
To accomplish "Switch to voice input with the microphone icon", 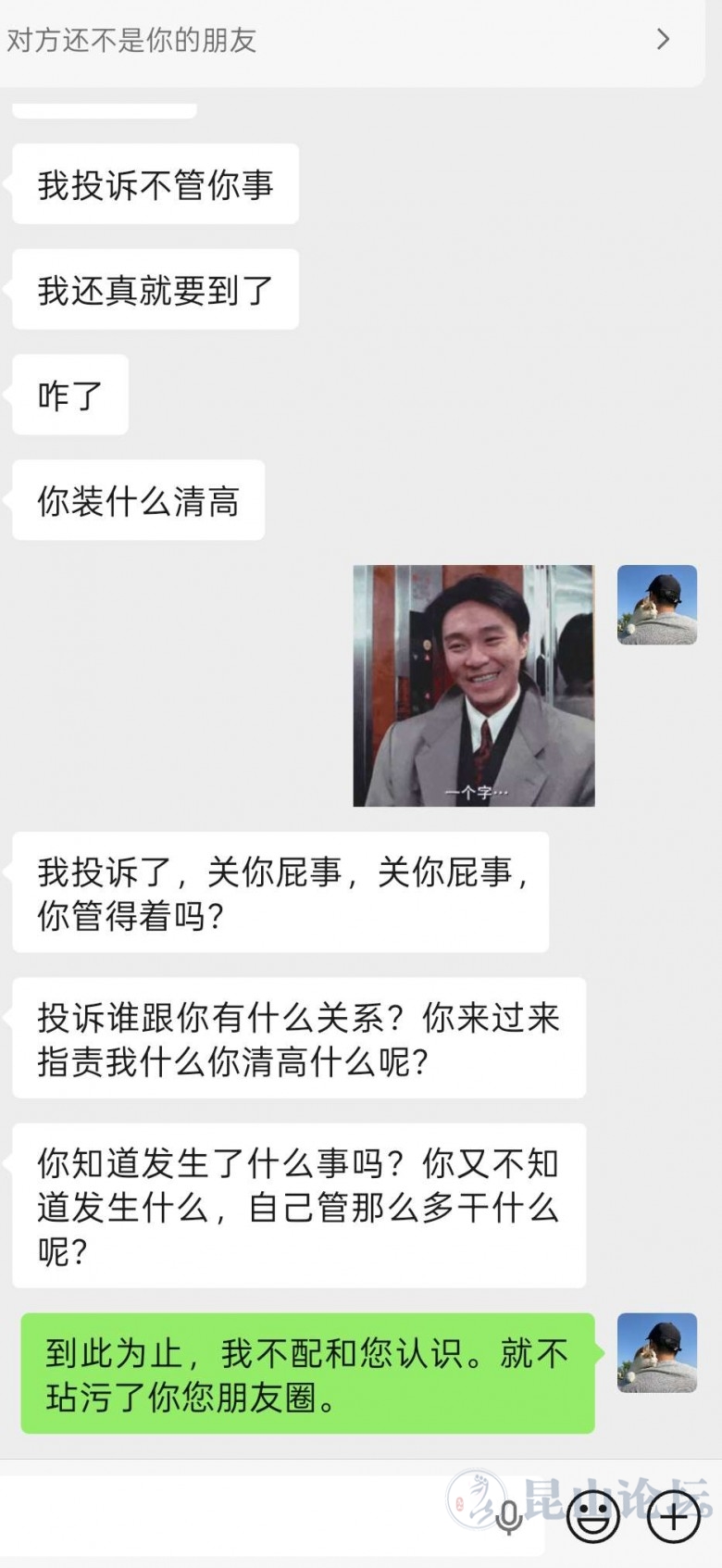I will coord(508,1516).
